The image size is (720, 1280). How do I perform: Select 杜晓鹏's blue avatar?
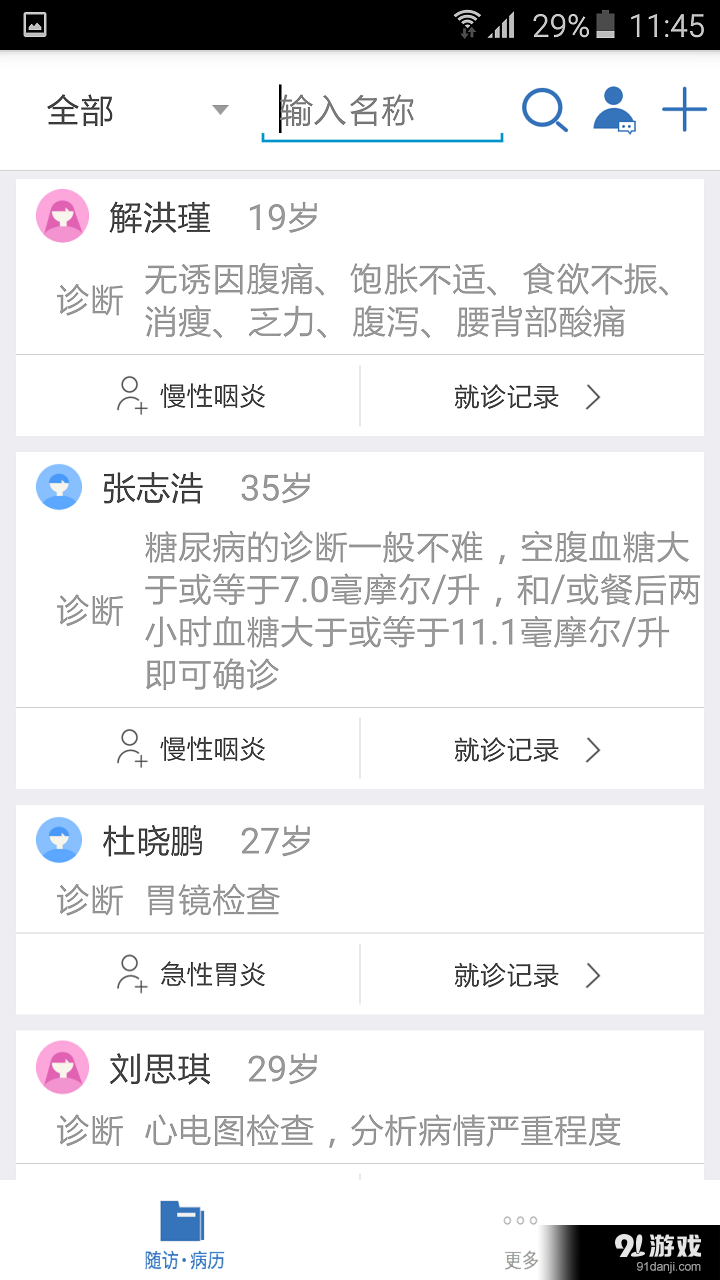pos(58,840)
